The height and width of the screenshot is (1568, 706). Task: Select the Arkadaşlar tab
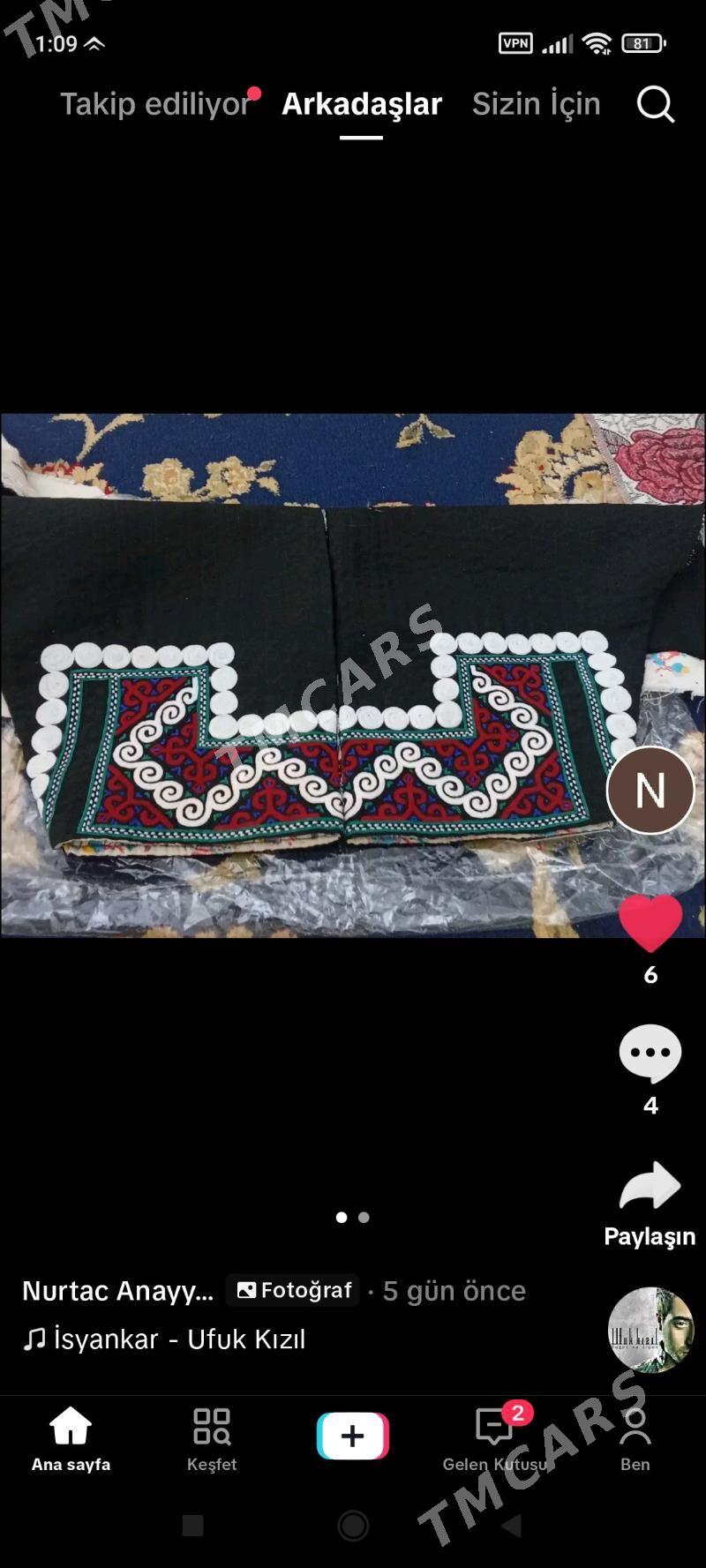[x=362, y=104]
